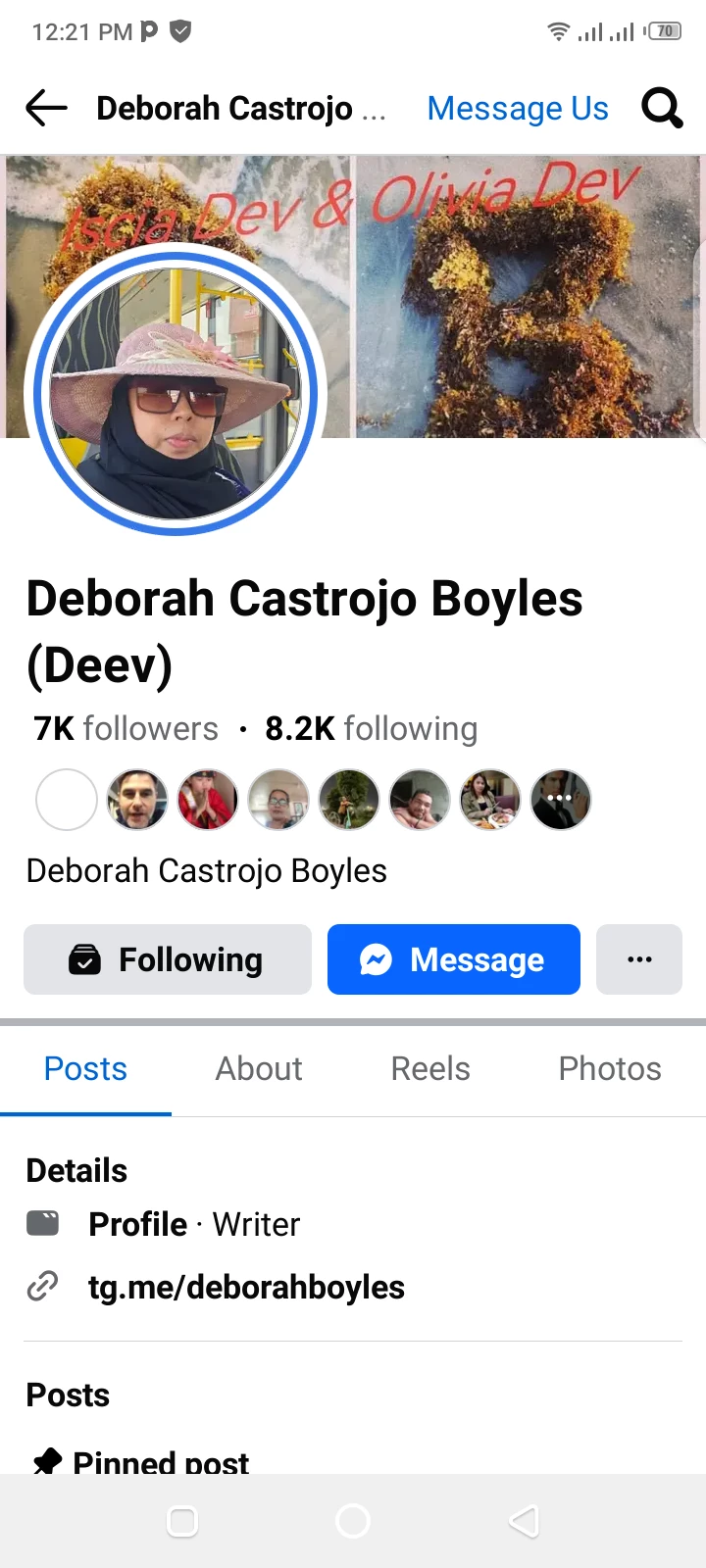Tap the Following button
706x1568 pixels.
click(x=168, y=959)
